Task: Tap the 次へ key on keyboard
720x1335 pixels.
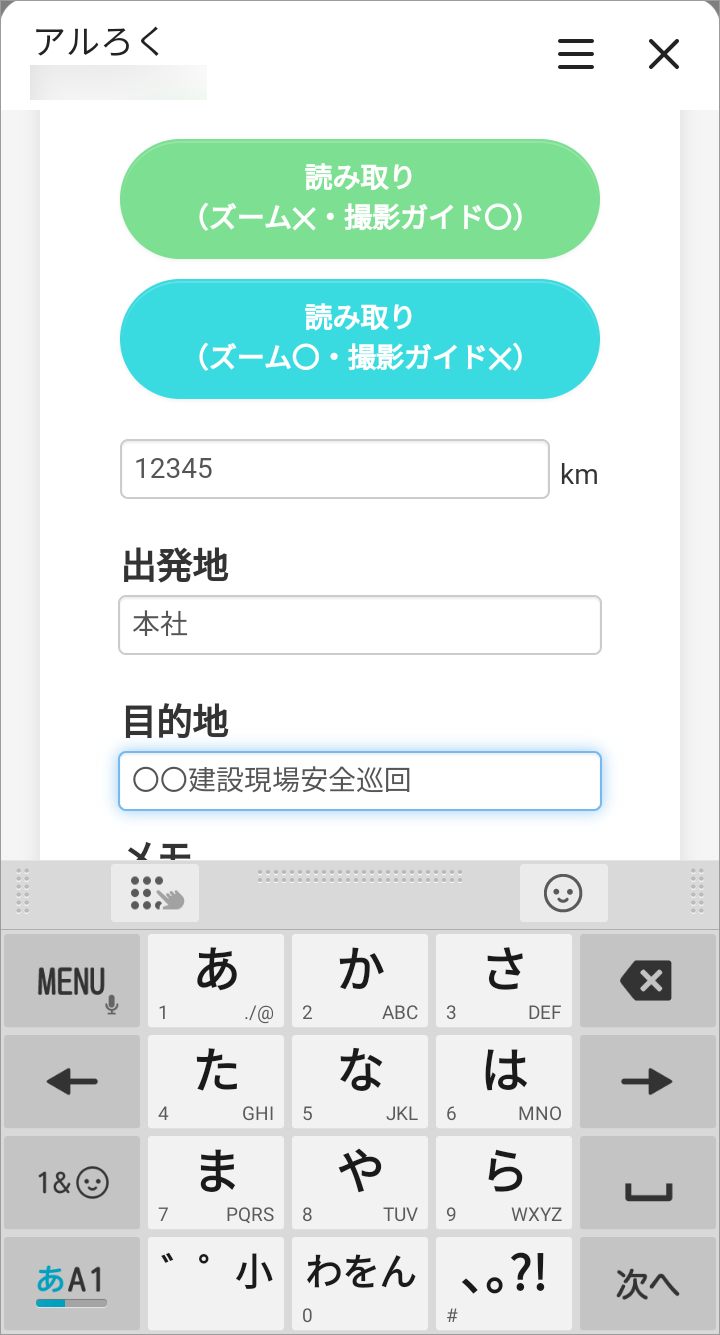Action: 646,1284
